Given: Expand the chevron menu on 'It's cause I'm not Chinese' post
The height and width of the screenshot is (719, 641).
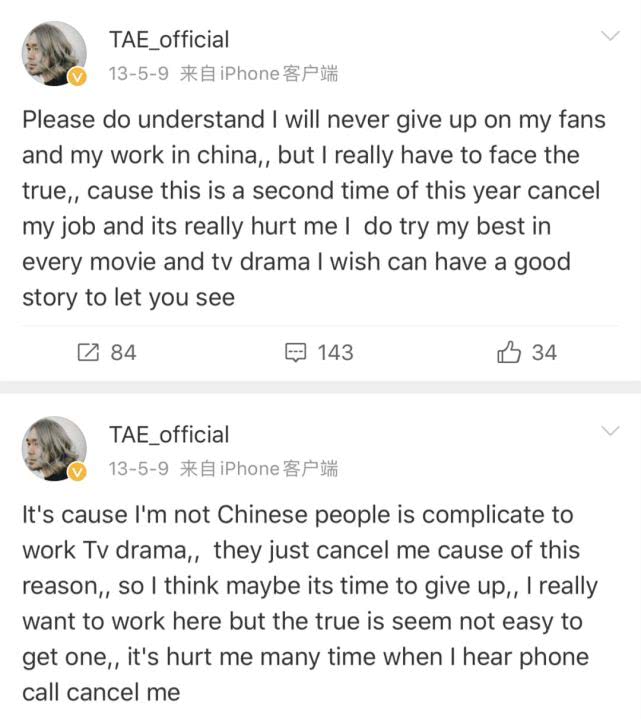Looking at the screenshot, I should pos(609,431).
